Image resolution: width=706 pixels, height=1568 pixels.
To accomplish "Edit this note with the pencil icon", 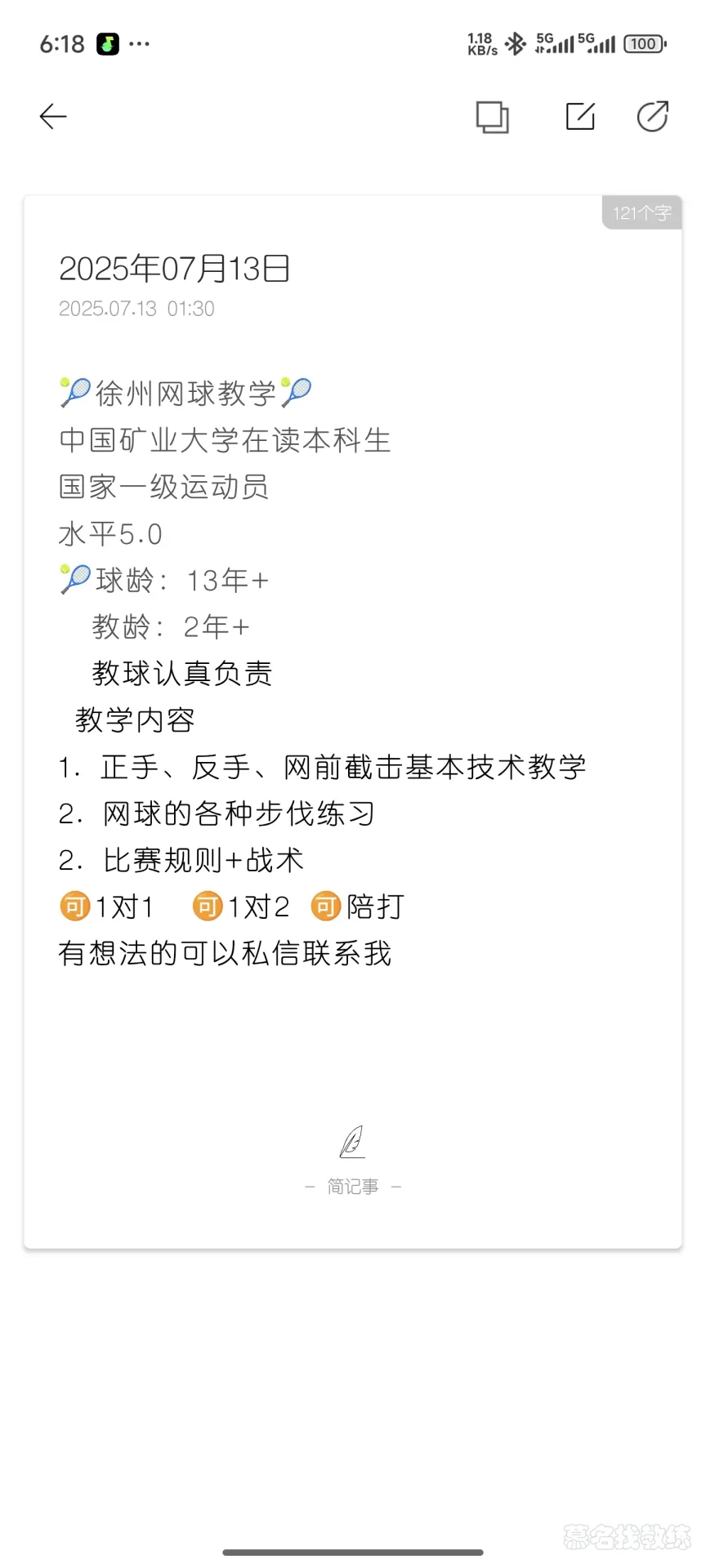I will [580, 117].
